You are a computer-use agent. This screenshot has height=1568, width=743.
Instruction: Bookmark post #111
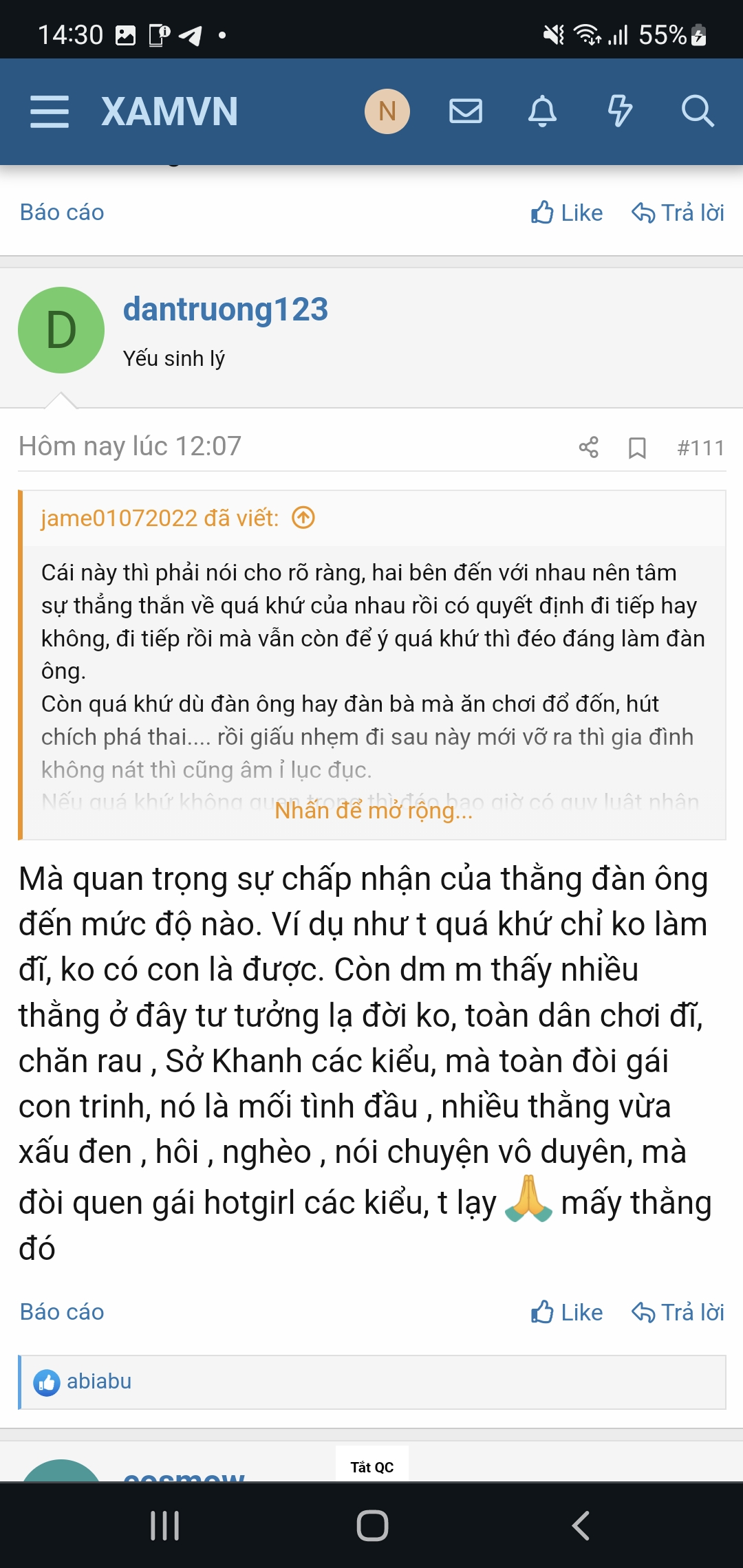pyautogui.click(x=637, y=448)
